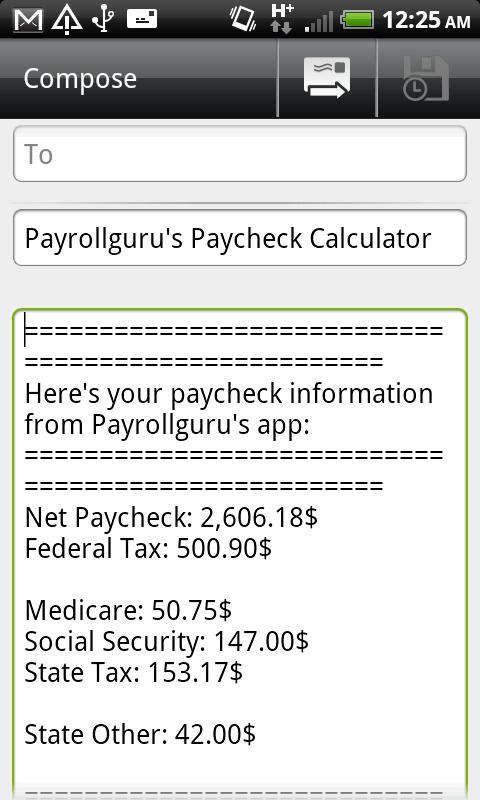480x800 pixels.
Task: Tap the To recipient field
Action: click(x=240, y=154)
